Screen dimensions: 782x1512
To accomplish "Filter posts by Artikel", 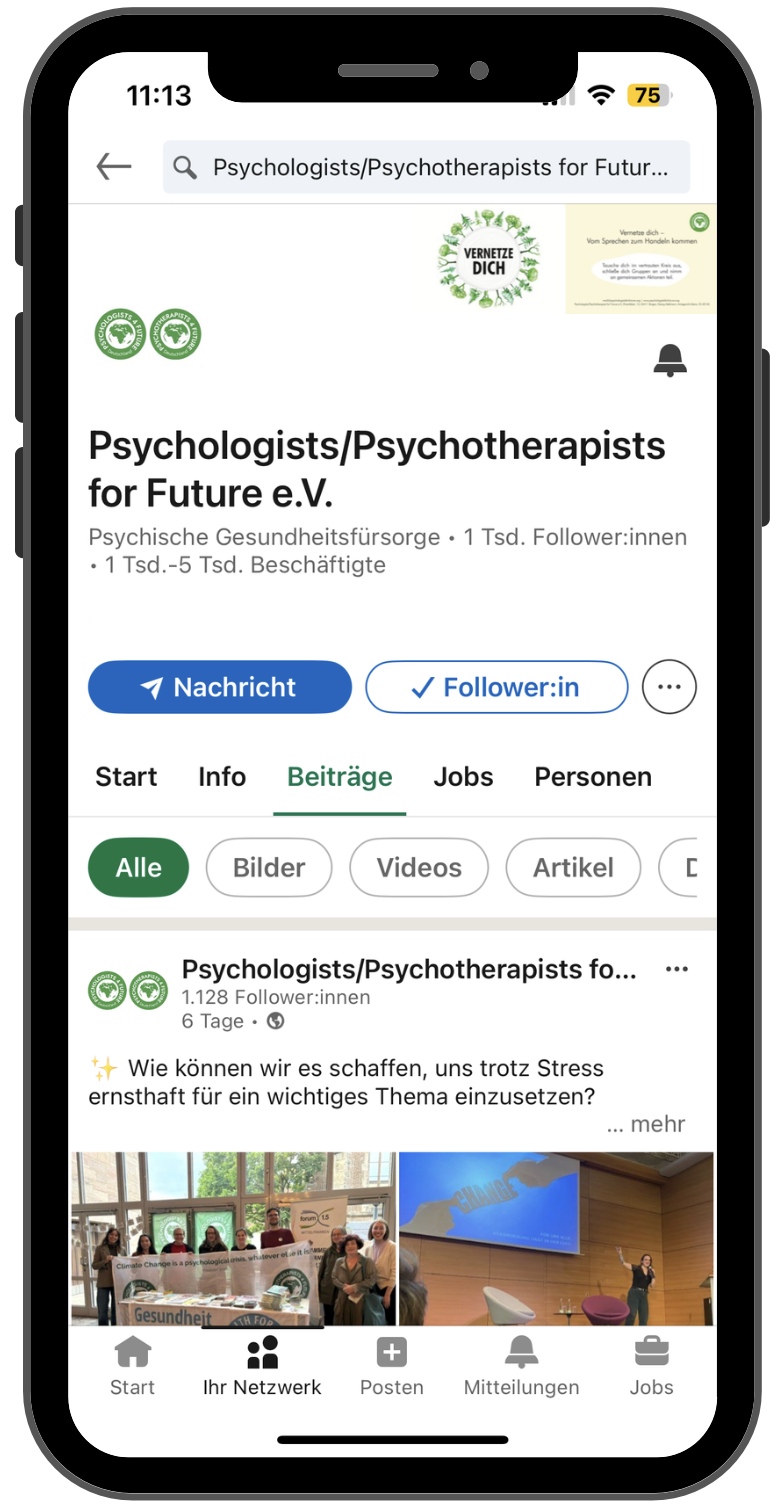I will coord(573,868).
